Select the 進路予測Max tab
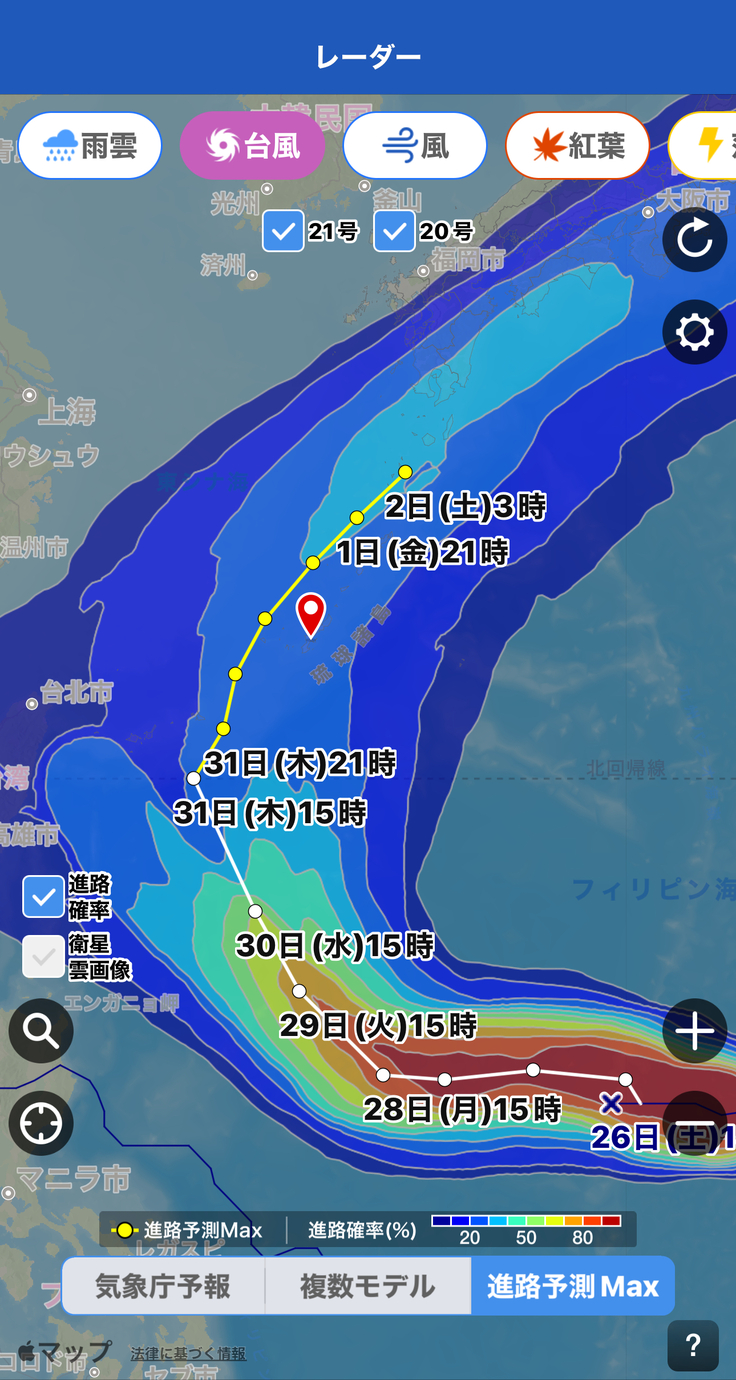Image resolution: width=736 pixels, height=1380 pixels. (x=573, y=1286)
